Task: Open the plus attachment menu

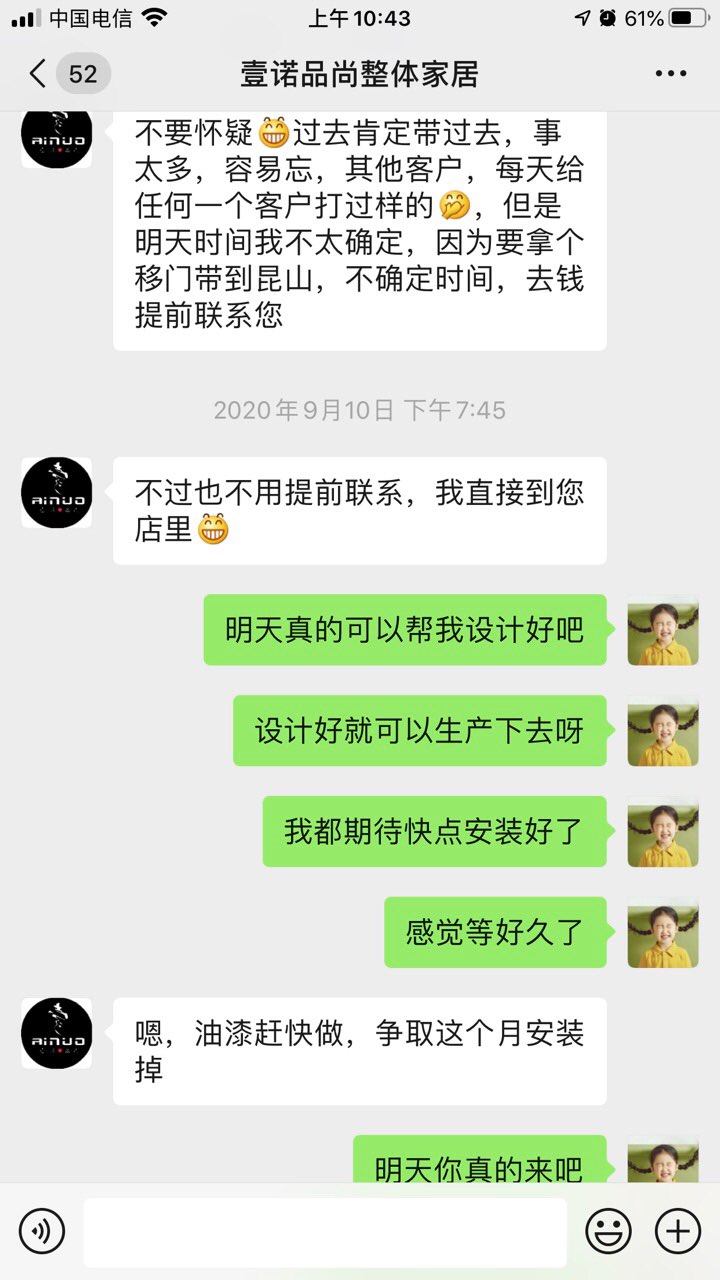Action: coord(678,1230)
